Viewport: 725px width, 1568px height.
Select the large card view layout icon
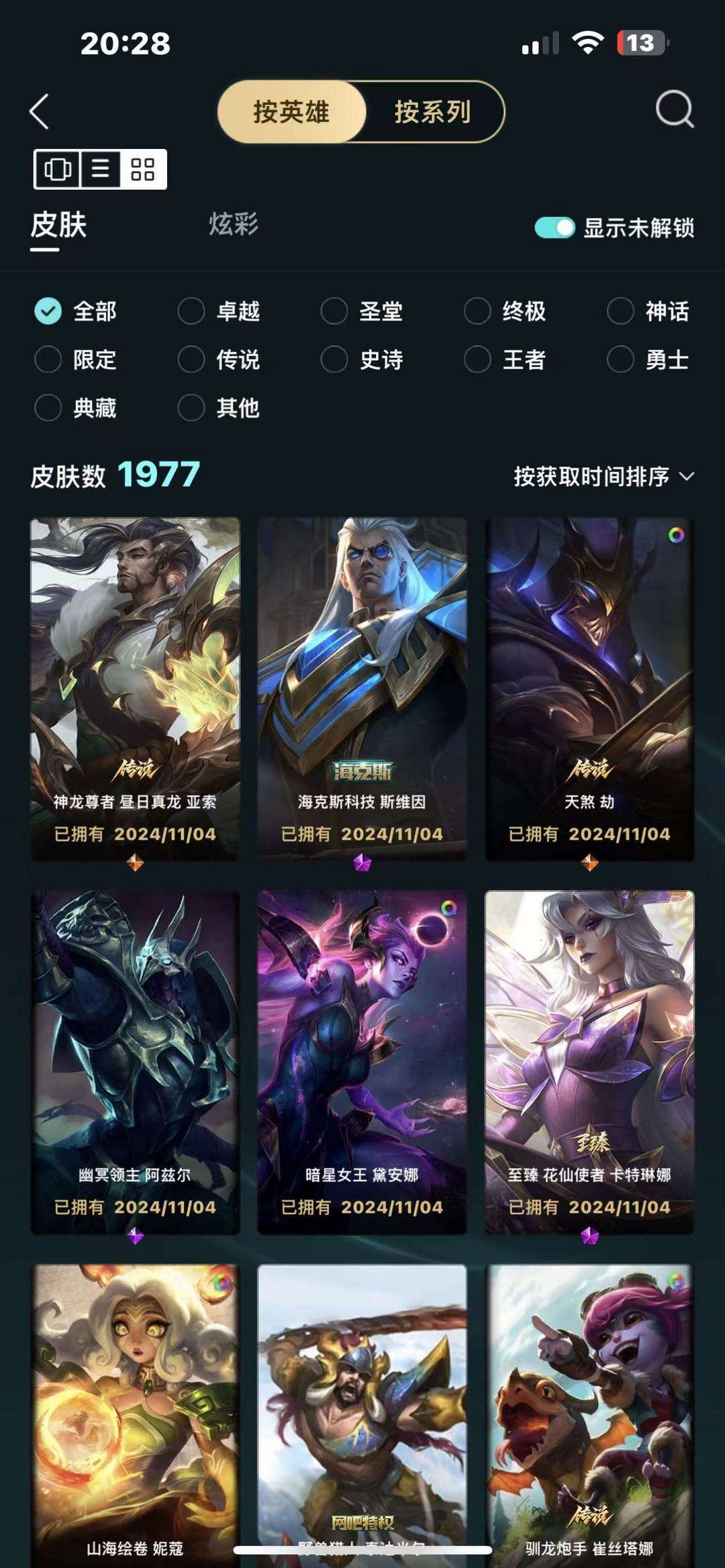[x=58, y=168]
